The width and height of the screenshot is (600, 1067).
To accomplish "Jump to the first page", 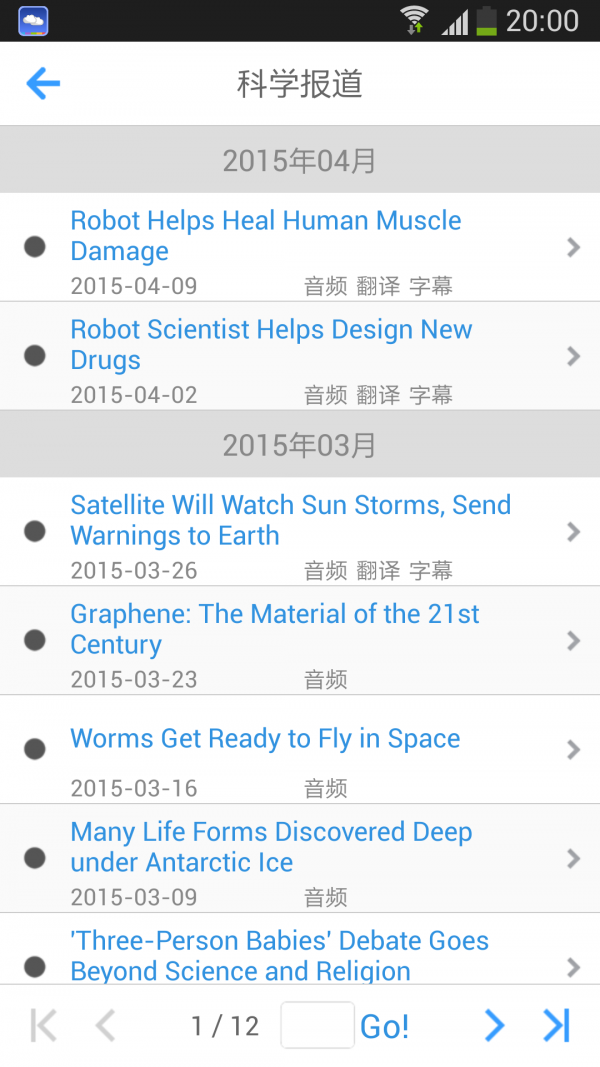I will [x=44, y=1026].
